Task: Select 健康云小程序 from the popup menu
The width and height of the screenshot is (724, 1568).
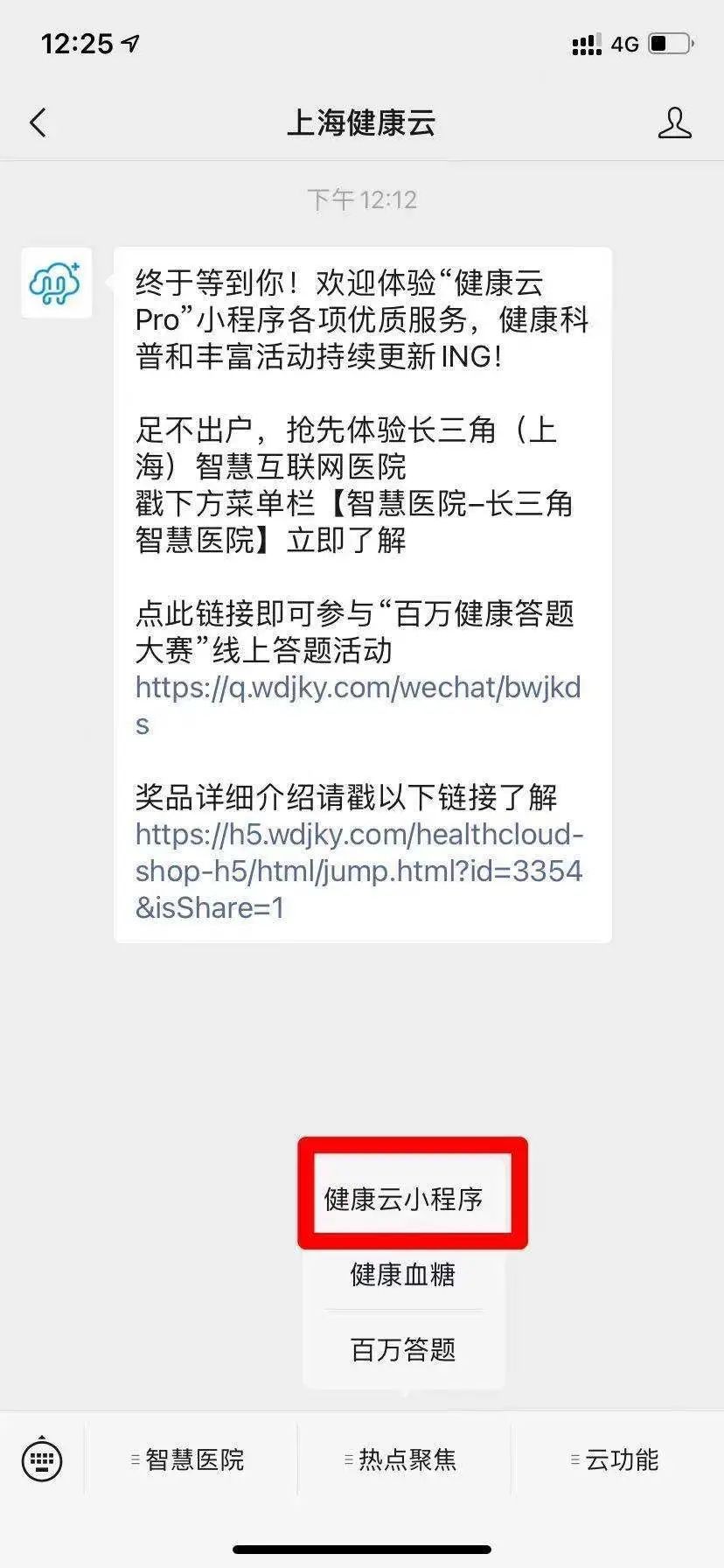Action: (x=403, y=1199)
